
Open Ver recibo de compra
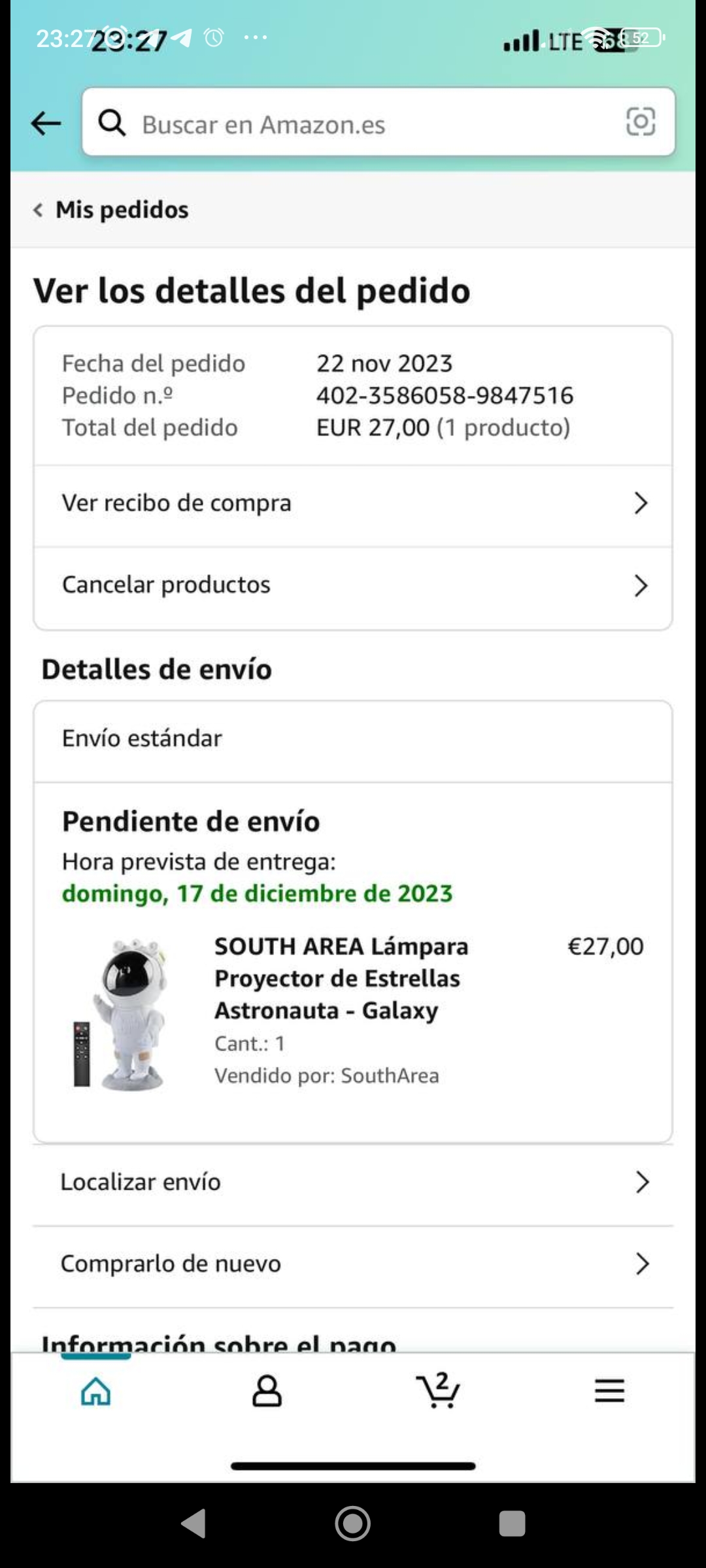353,503
